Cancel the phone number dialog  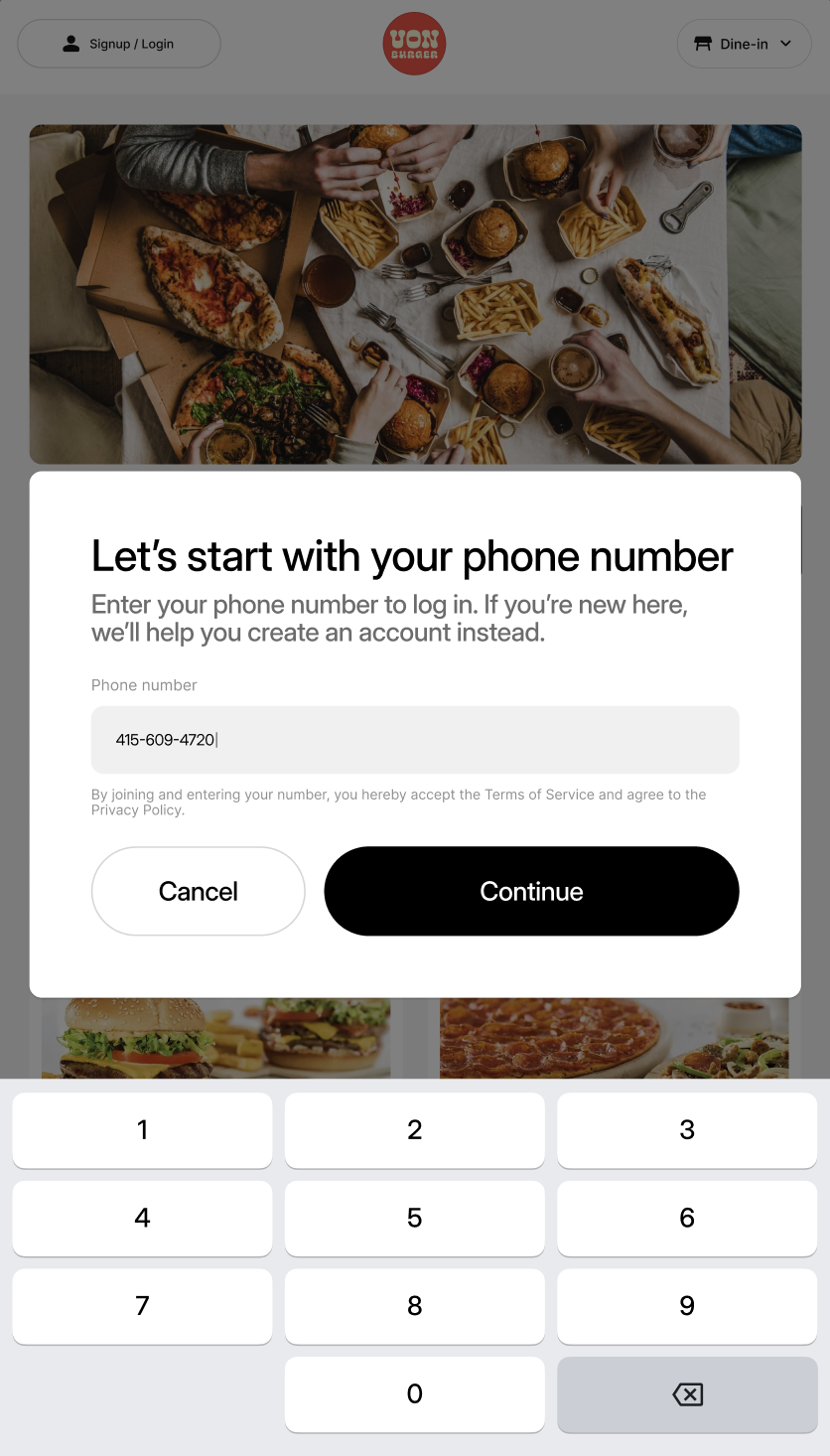pyautogui.click(x=198, y=891)
